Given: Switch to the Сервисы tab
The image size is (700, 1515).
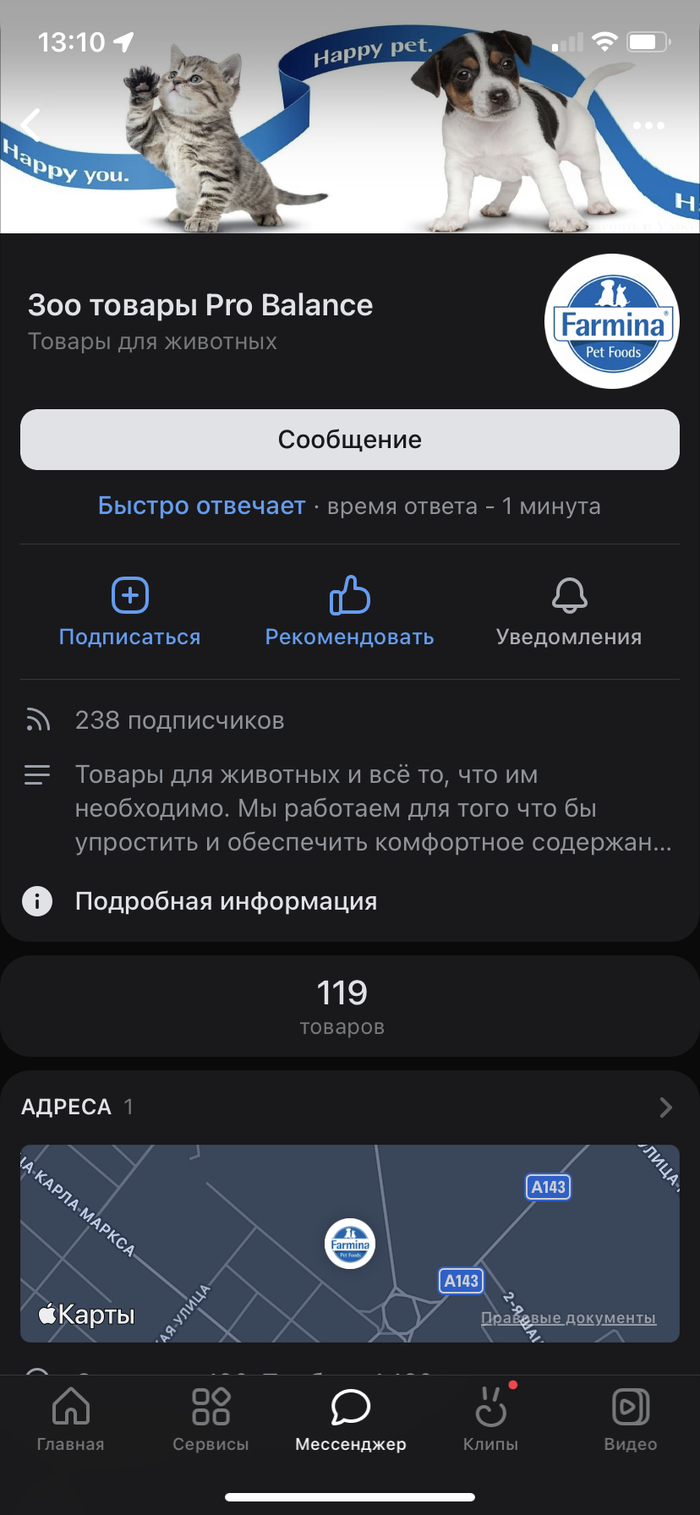Looking at the screenshot, I should 210,1420.
